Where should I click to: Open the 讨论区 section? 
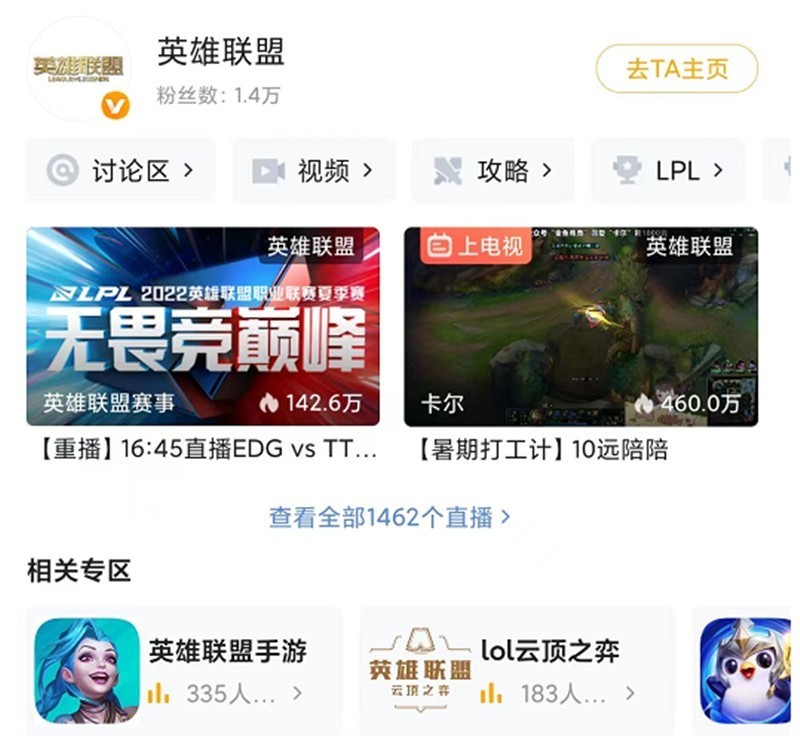click(x=120, y=171)
